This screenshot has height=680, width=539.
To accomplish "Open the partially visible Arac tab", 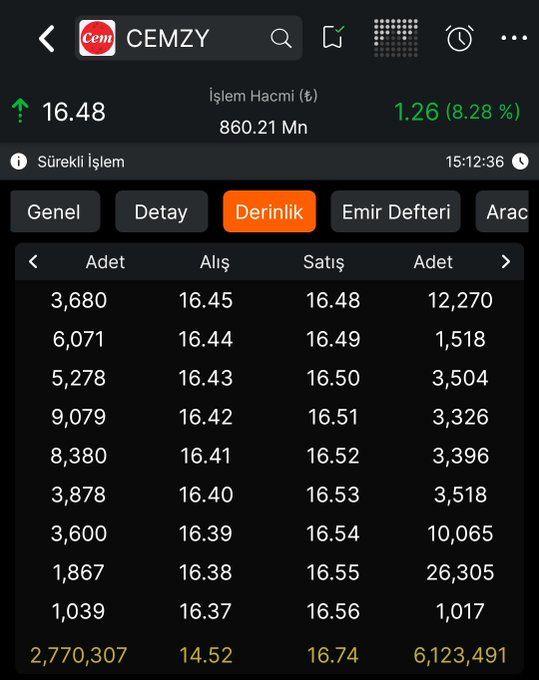I will [x=502, y=212].
